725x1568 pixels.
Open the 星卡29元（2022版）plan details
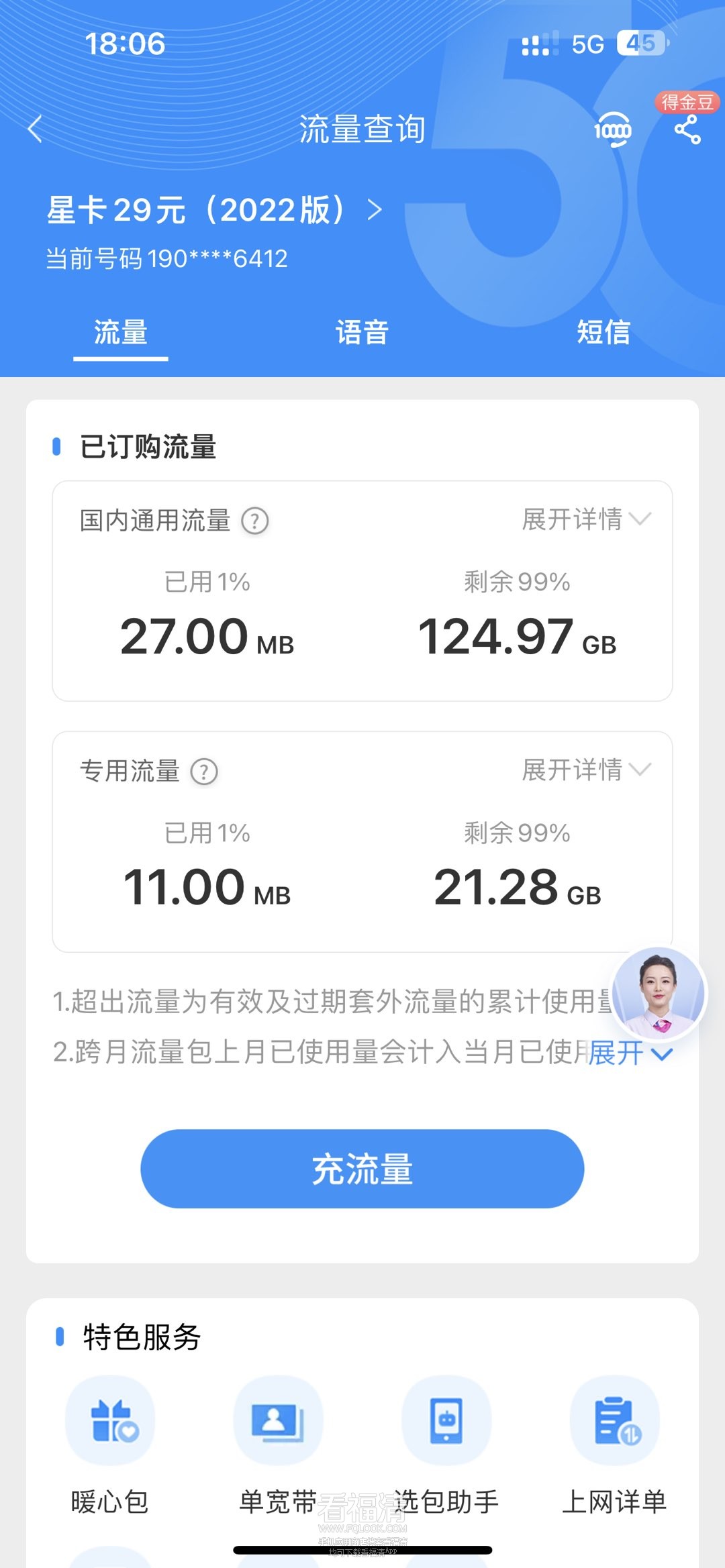pyautogui.click(x=215, y=210)
